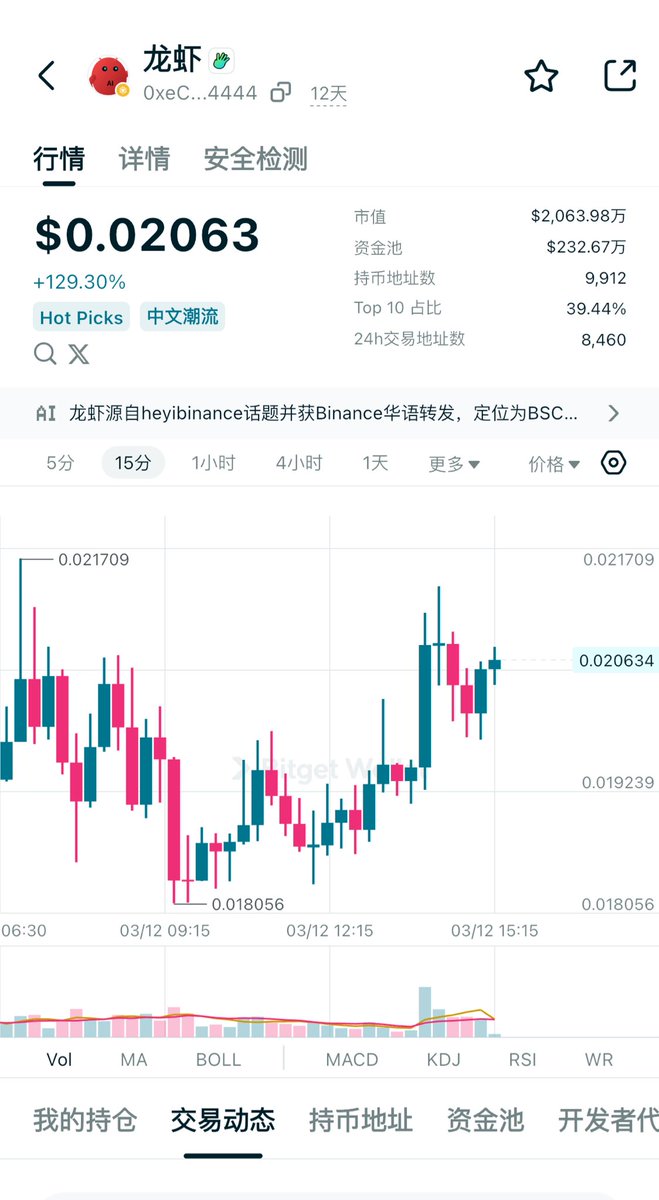This screenshot has height=1200, width=659.
Task: Switch to the 持币地址 tab
Action: tap(360, 1120)
